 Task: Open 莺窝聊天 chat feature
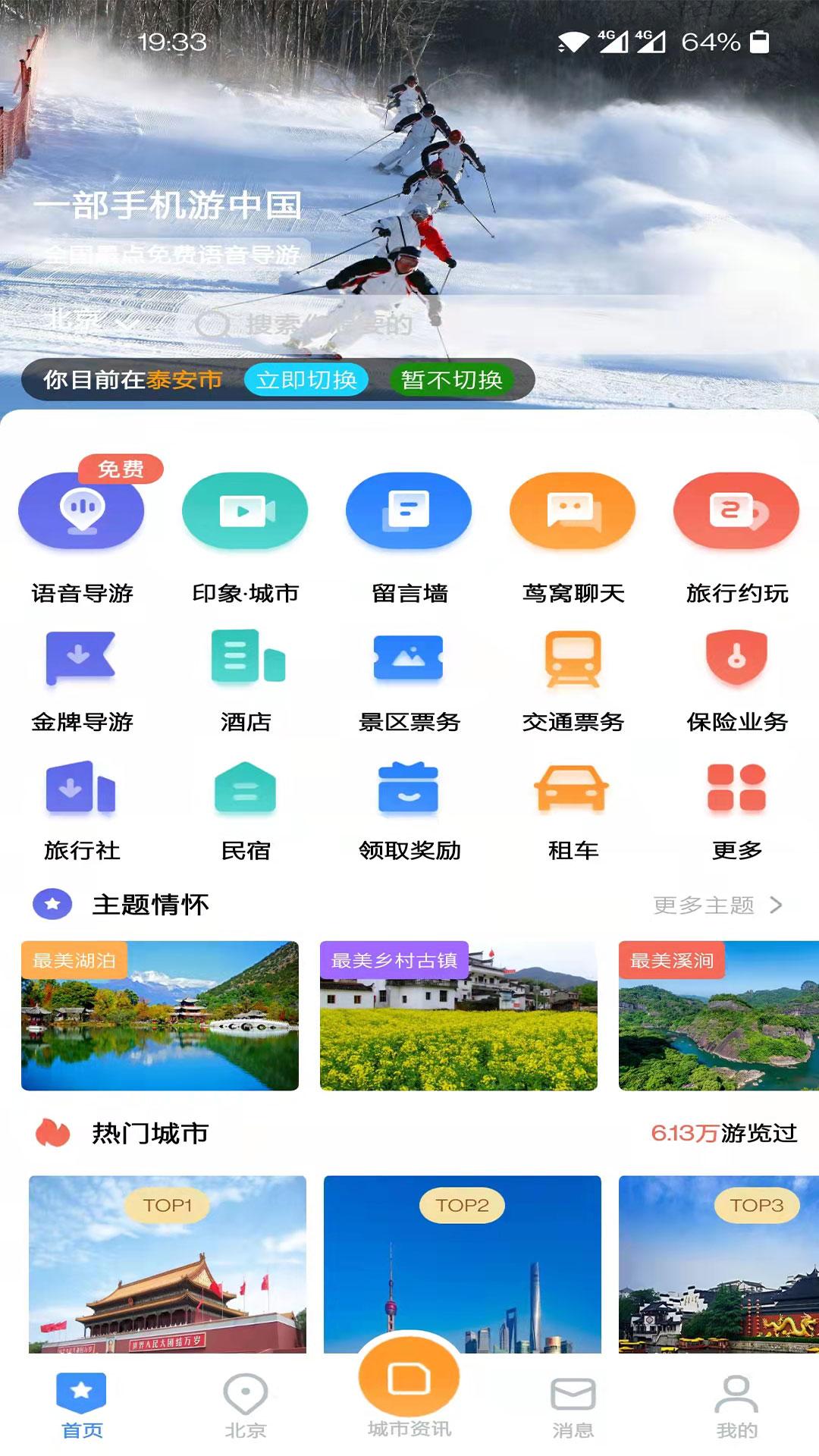click(x=573, y=511)
